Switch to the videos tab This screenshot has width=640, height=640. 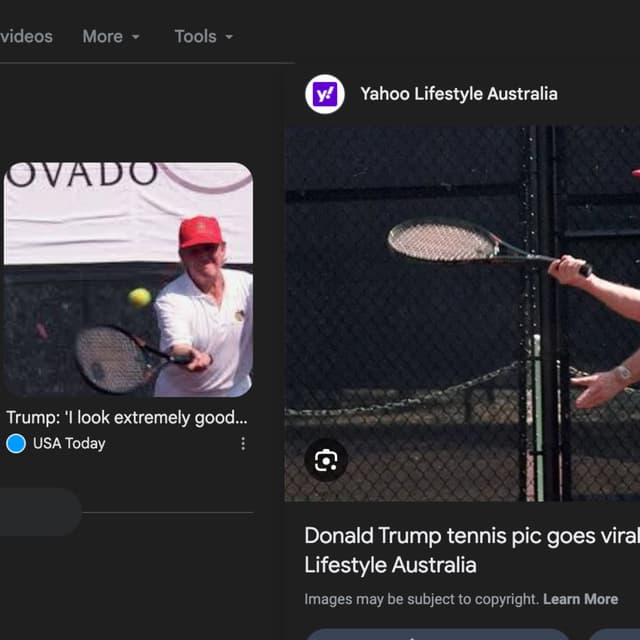(x=26, y=37)
